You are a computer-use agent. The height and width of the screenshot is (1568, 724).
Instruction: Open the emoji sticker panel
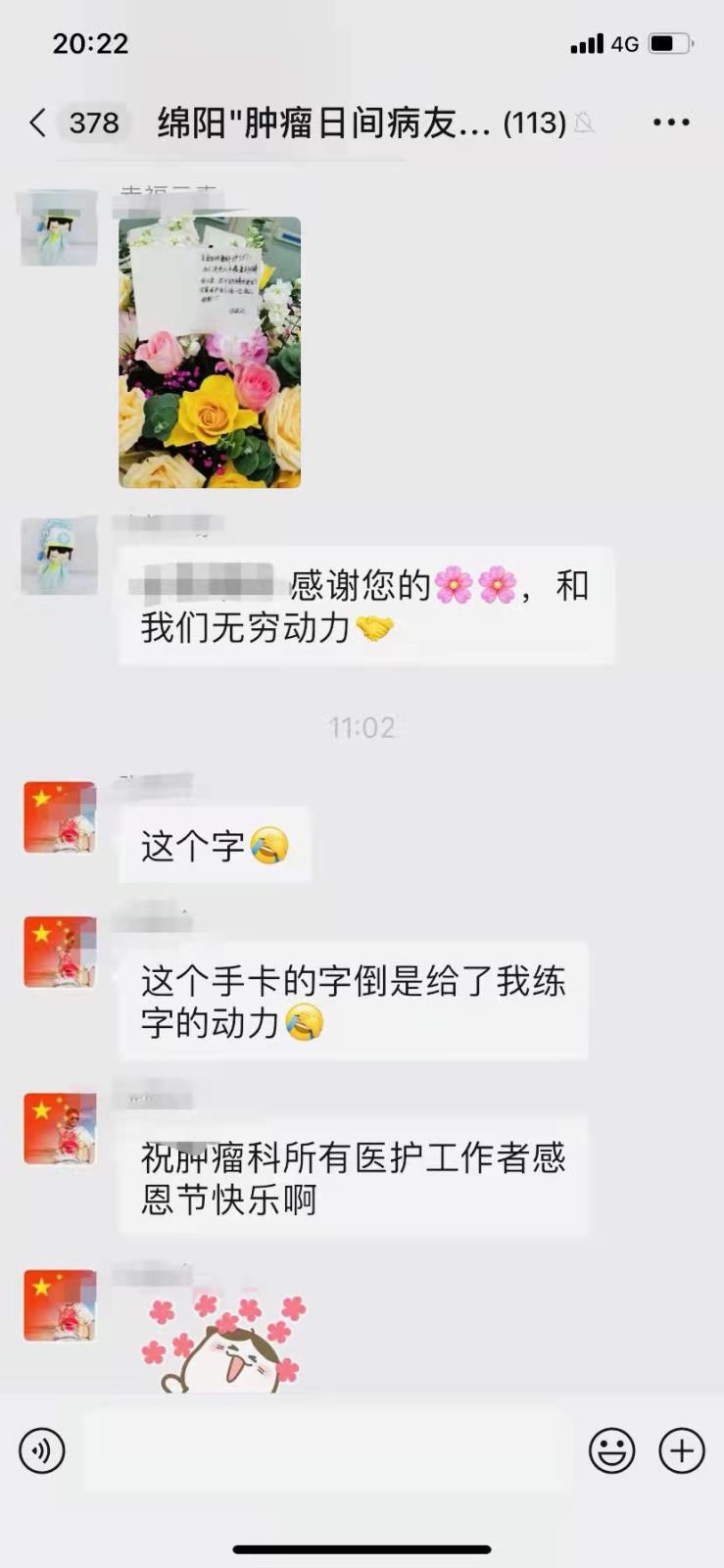(611, 1450)
